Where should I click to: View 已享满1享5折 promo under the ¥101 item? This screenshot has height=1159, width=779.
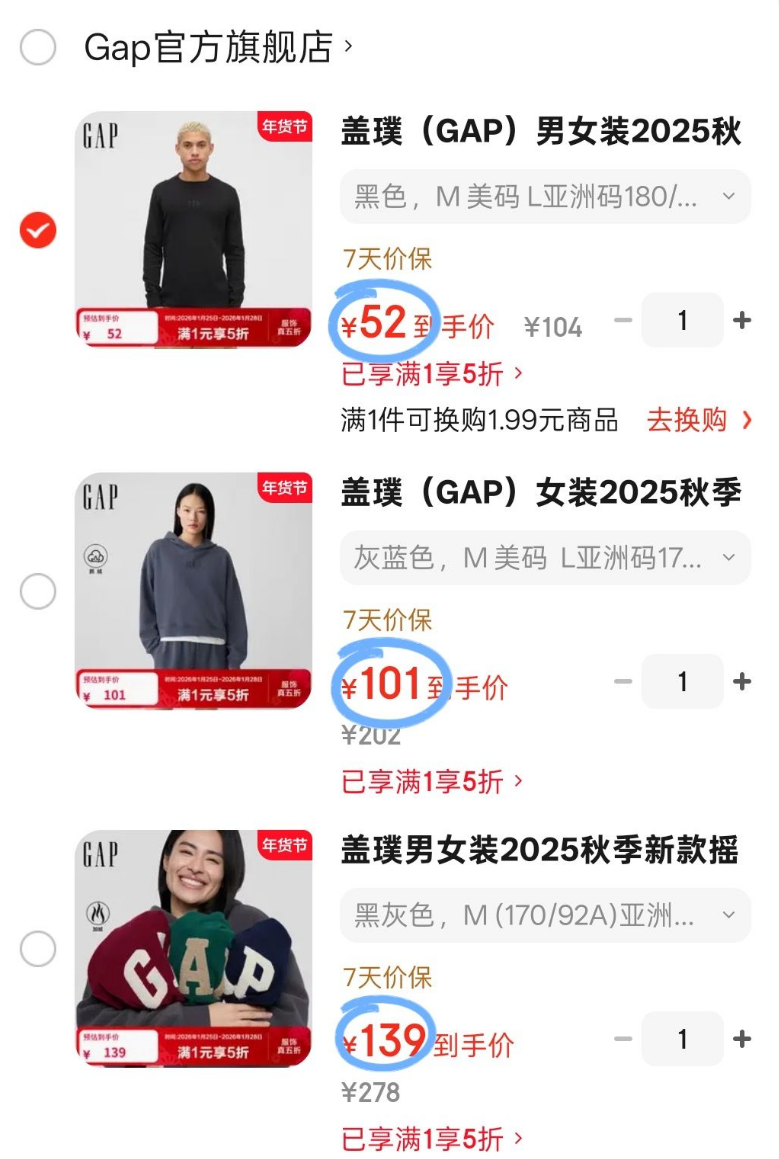(432, 781)
